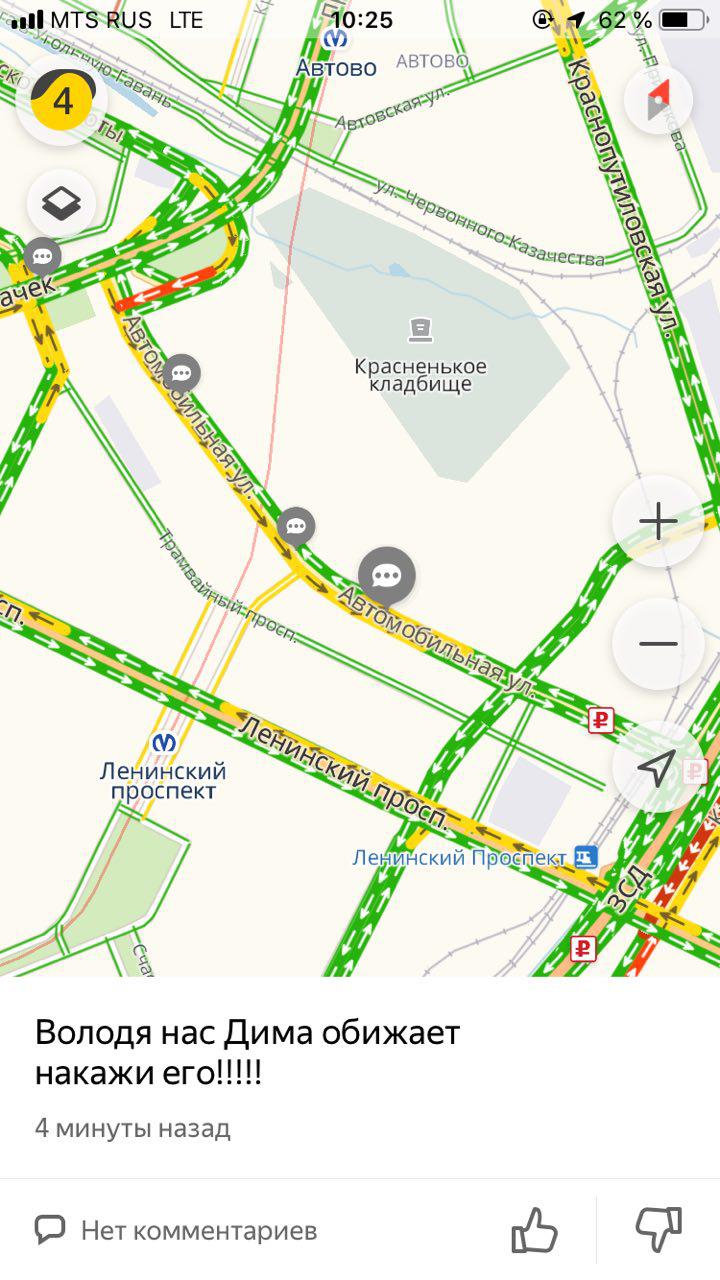Screen dimensions: 720x1280
Task: Zoom in with the plus button
Action: [657, 521]
